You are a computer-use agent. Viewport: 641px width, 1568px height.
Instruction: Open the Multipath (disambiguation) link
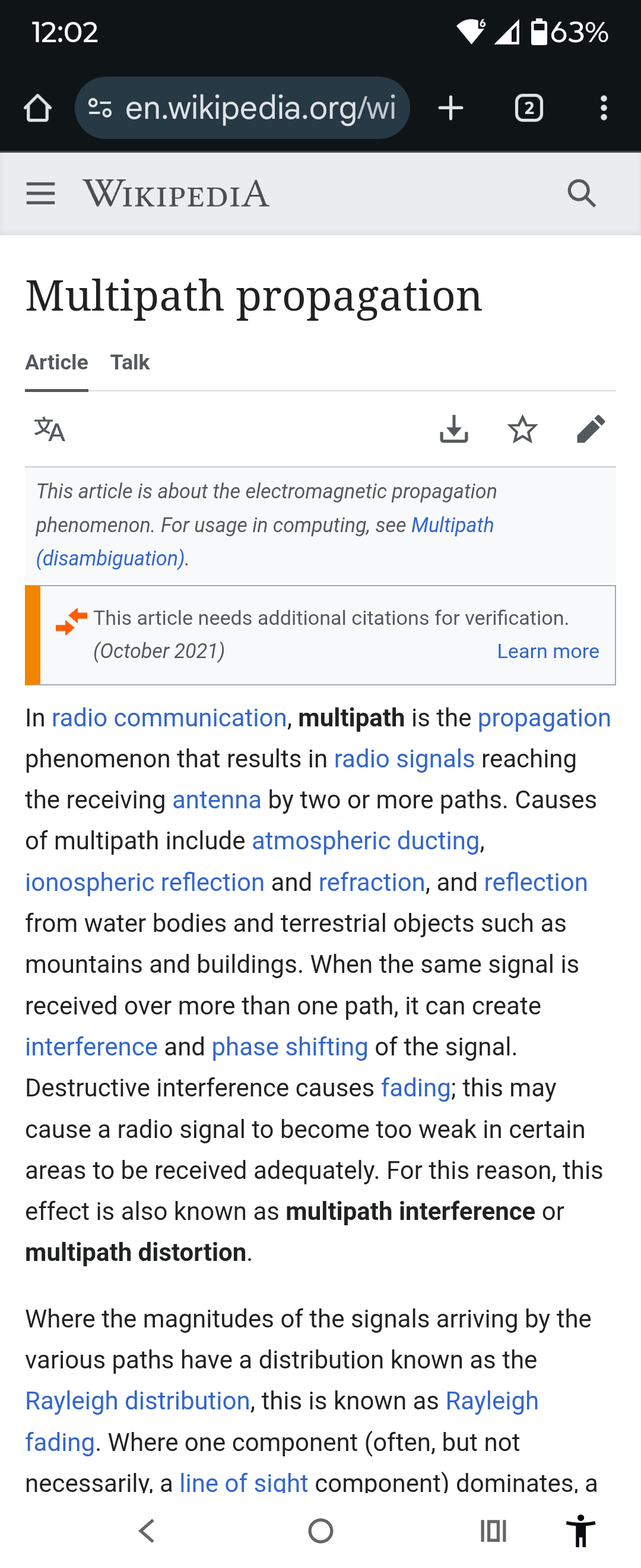tap(452, 525)
